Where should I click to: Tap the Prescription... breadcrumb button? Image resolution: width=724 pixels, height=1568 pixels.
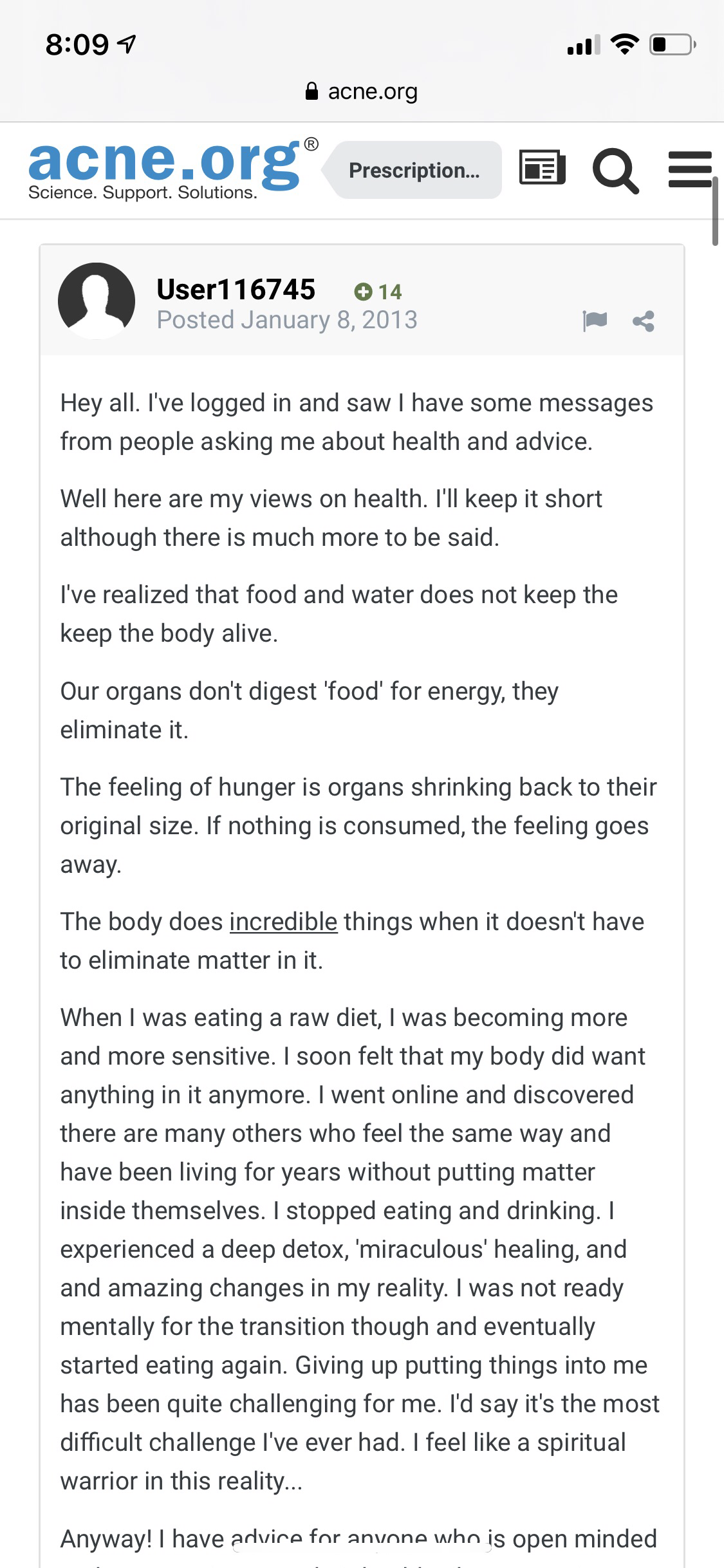coord(412,170)
